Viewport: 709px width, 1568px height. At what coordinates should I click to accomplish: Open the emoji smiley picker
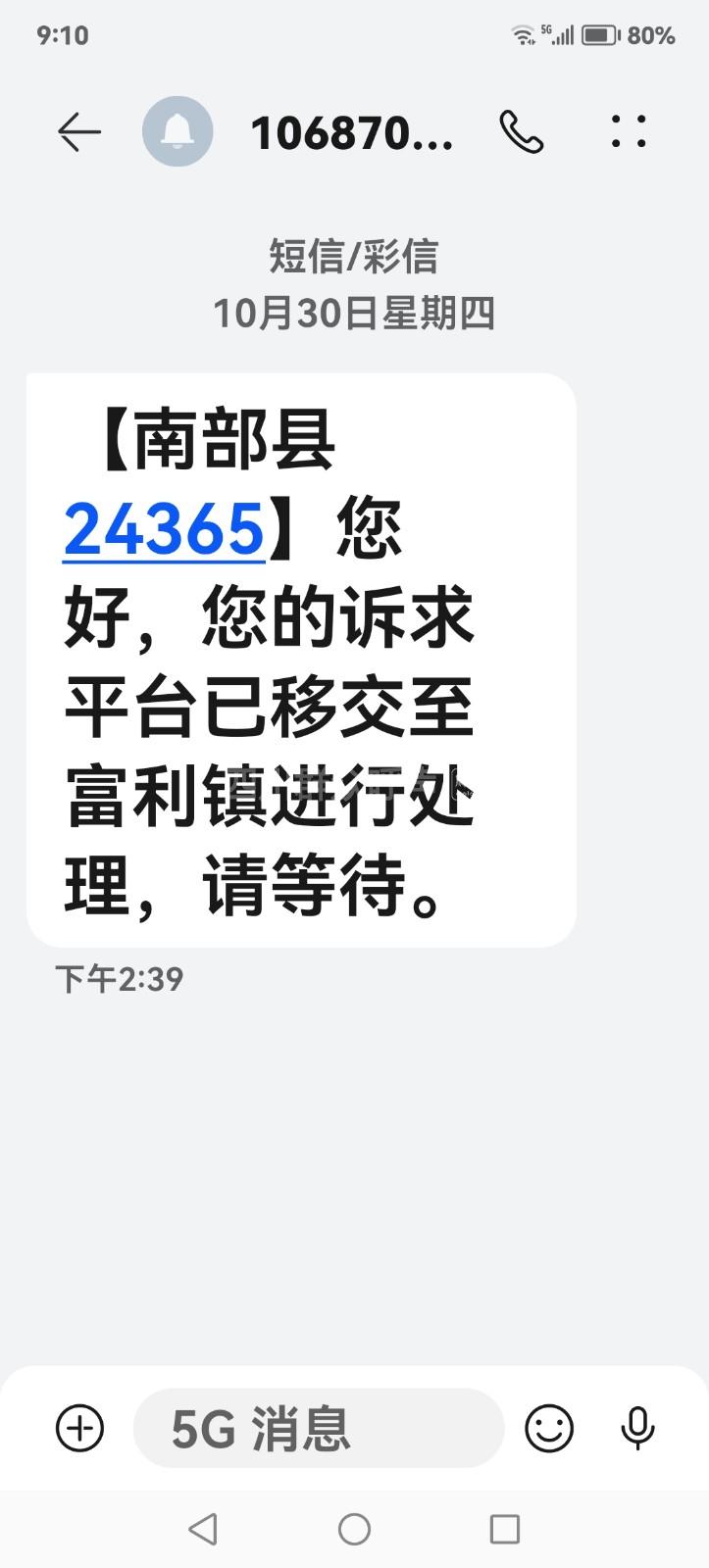pos(549,1428)
